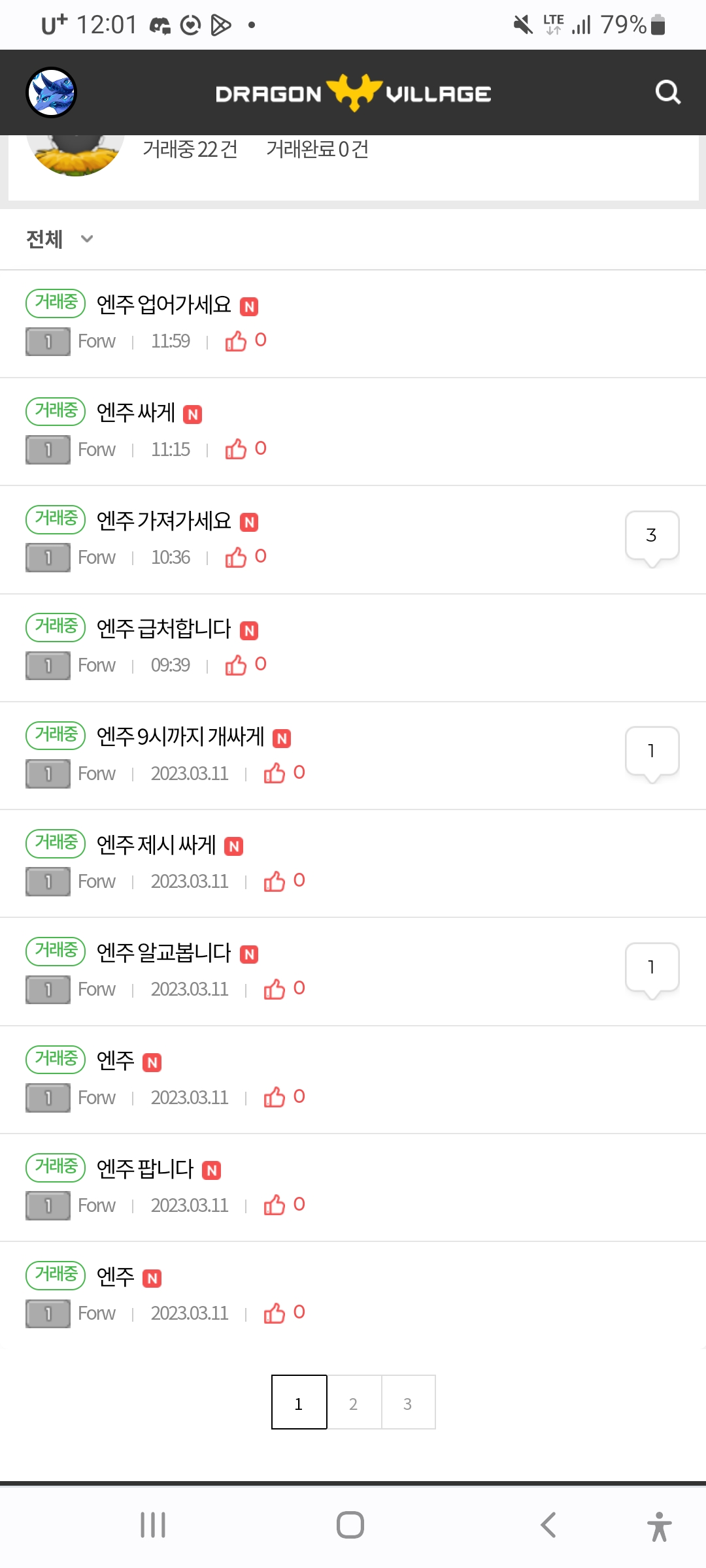This screenshot has width=706, height=1568.
Task: View the comment bubble on 엔주 알교봅니다
Action: tap(652, 969)
